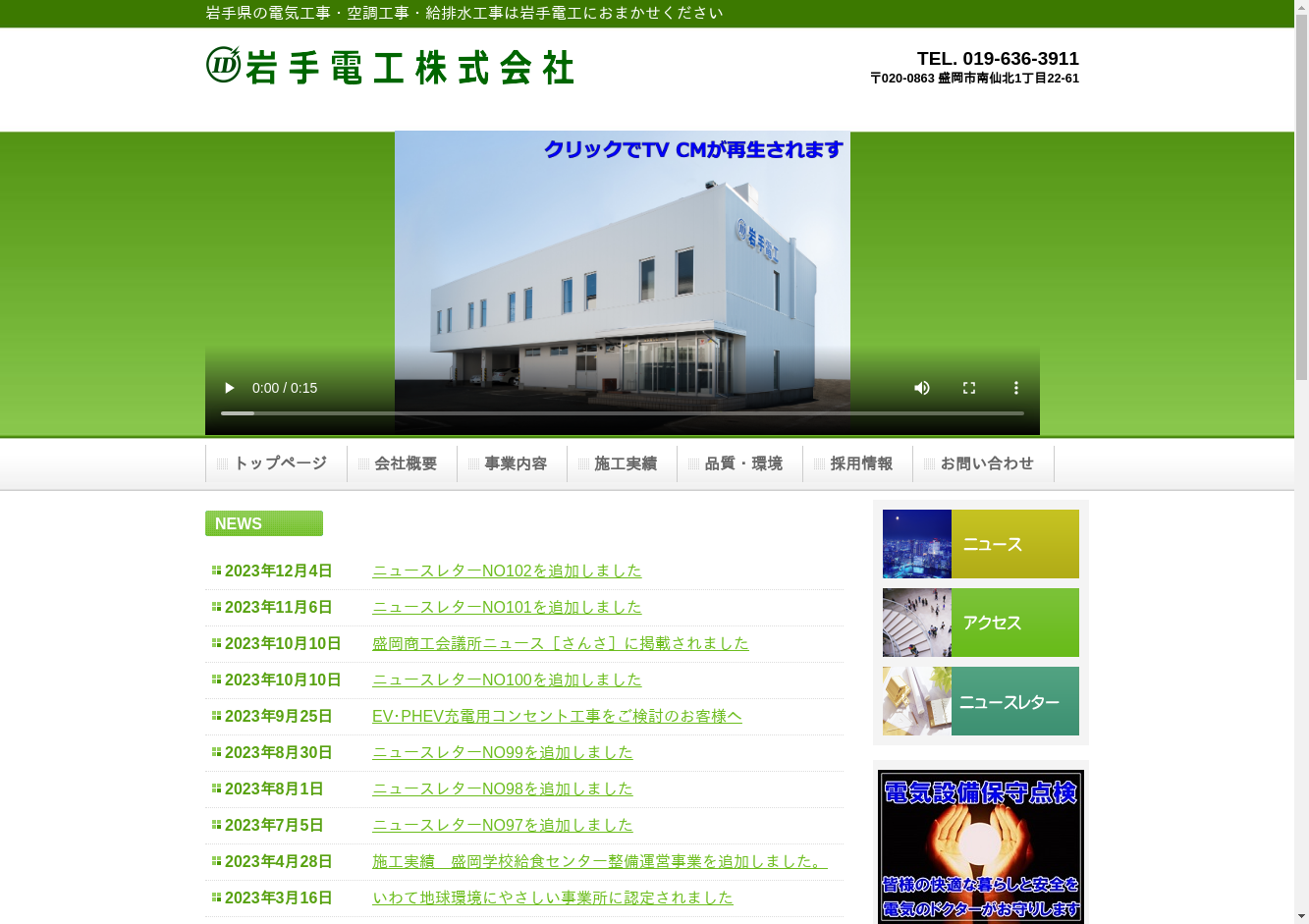Tap the 岩手電工株式会社 header logo link
The height and width of the screenshot is (924, 1309).
point(390,67)
